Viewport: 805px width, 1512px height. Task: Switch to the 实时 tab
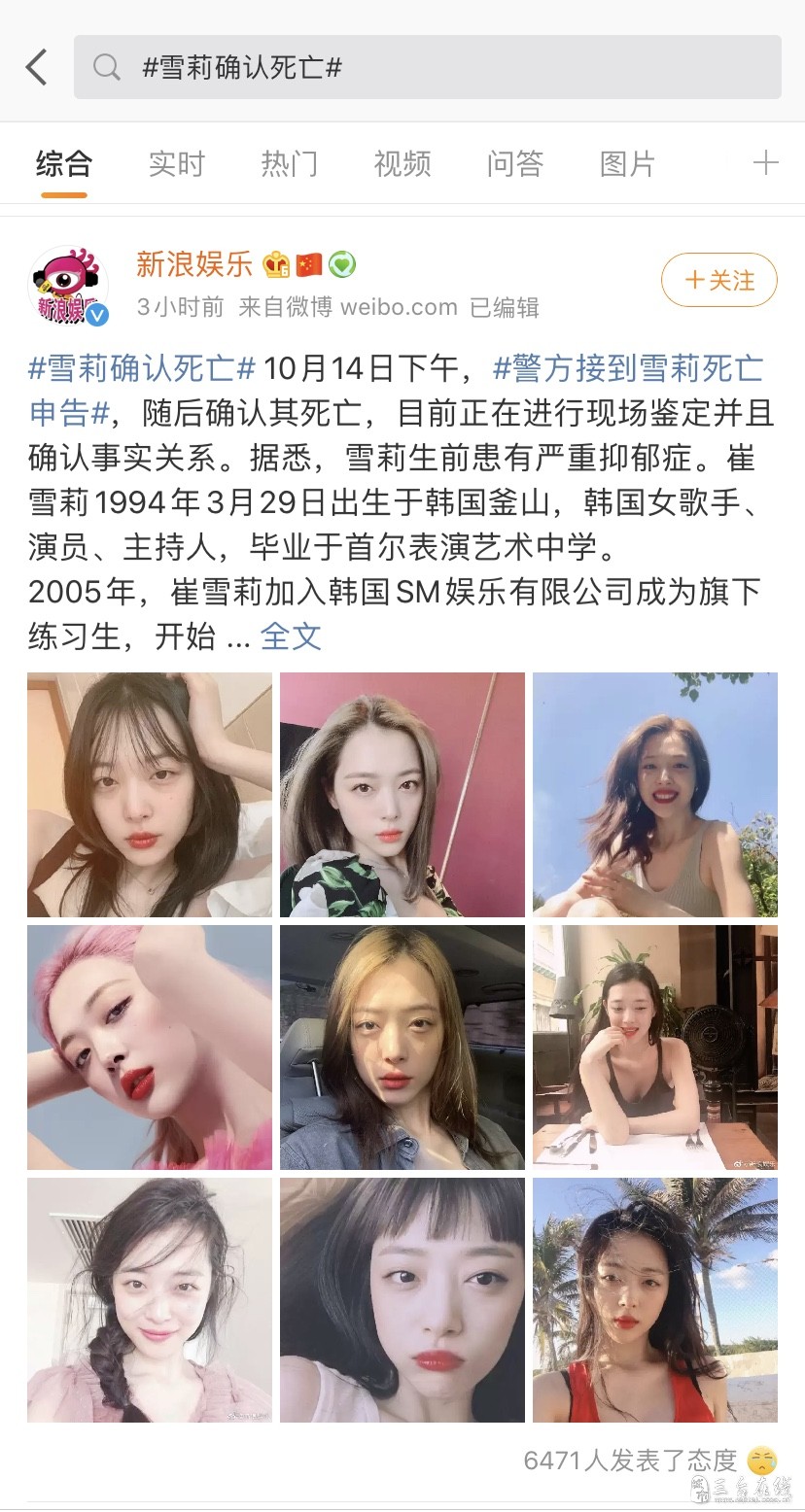(177, 163)
